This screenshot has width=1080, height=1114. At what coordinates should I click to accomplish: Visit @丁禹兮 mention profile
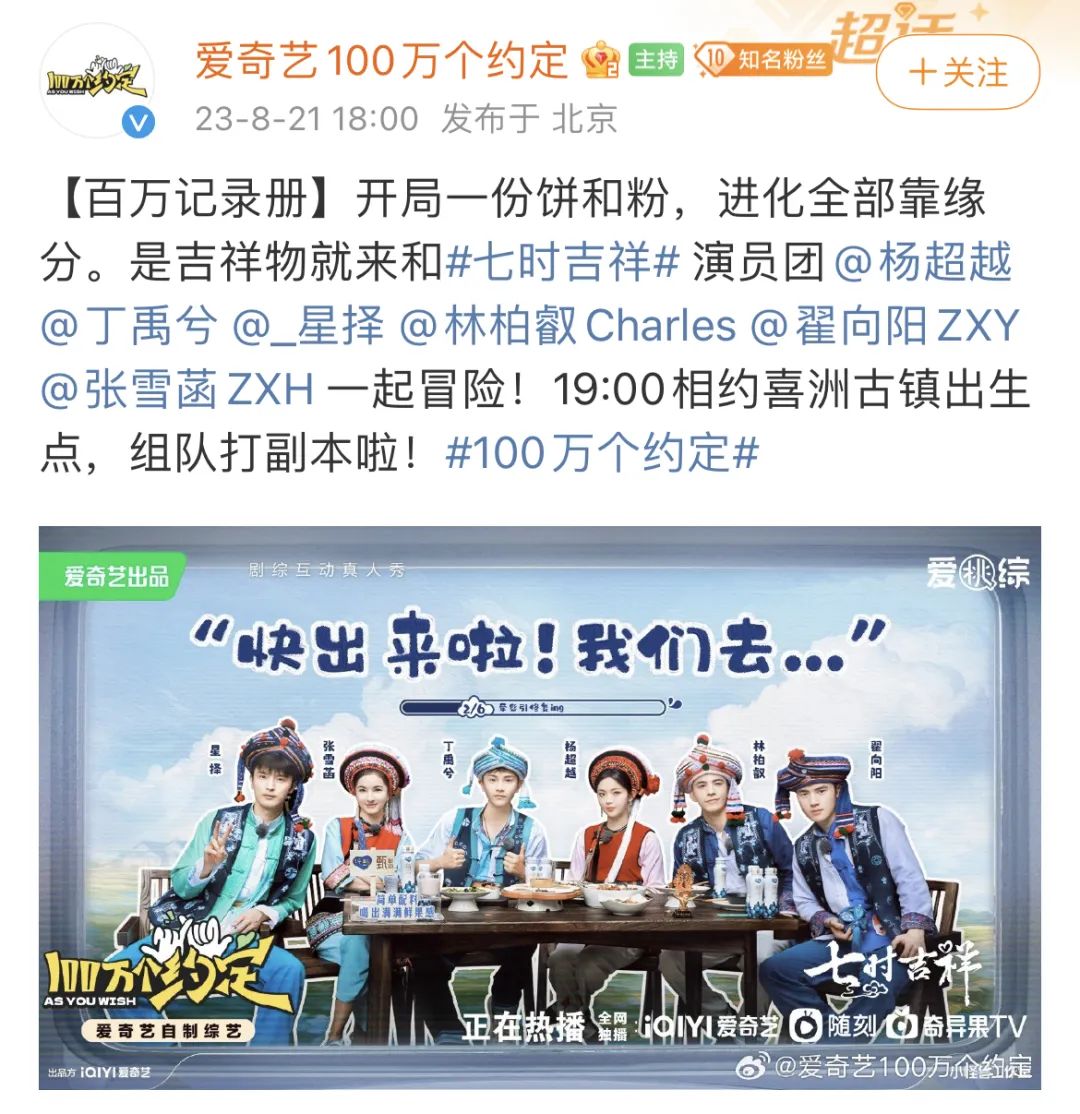(128, 327)
